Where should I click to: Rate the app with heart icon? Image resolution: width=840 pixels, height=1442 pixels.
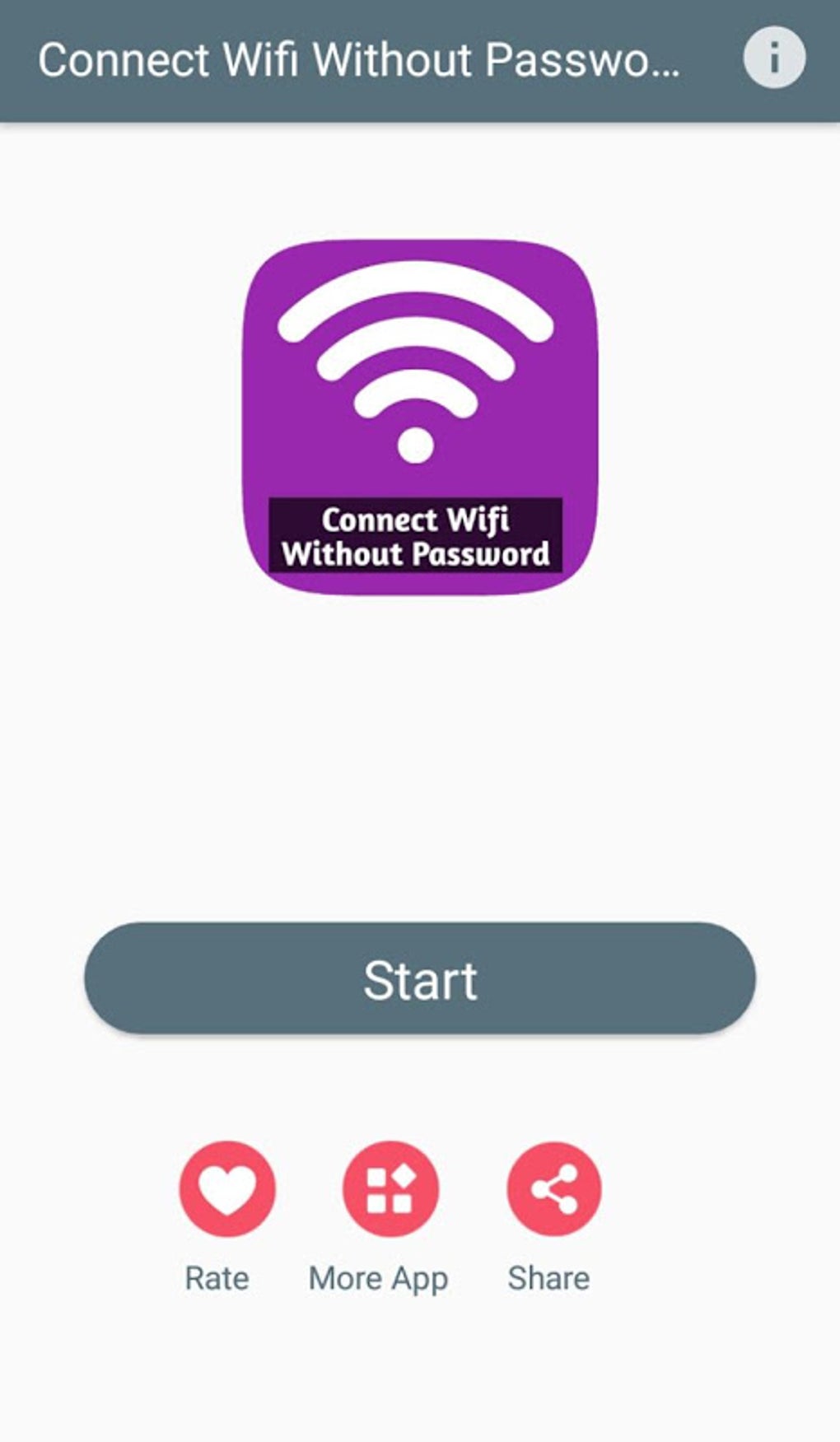pos(226,1189)
